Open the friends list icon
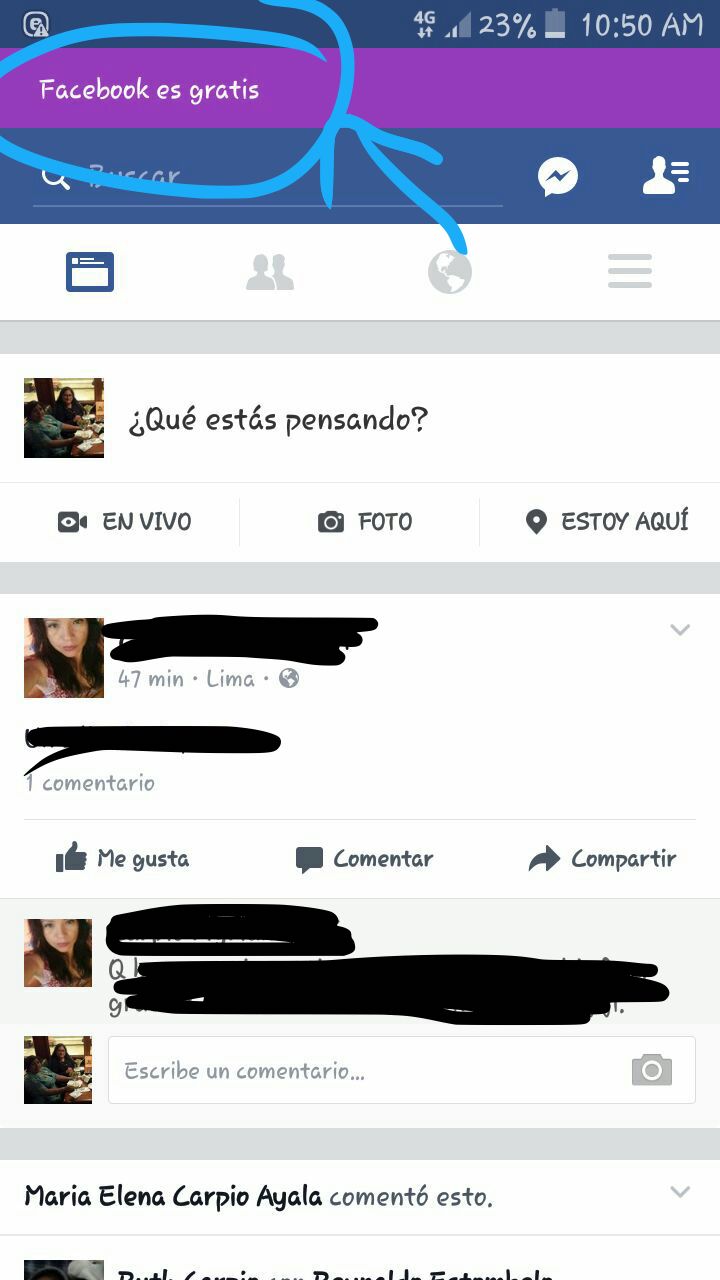The image size is (720, 1280). (x=665, y=176)
